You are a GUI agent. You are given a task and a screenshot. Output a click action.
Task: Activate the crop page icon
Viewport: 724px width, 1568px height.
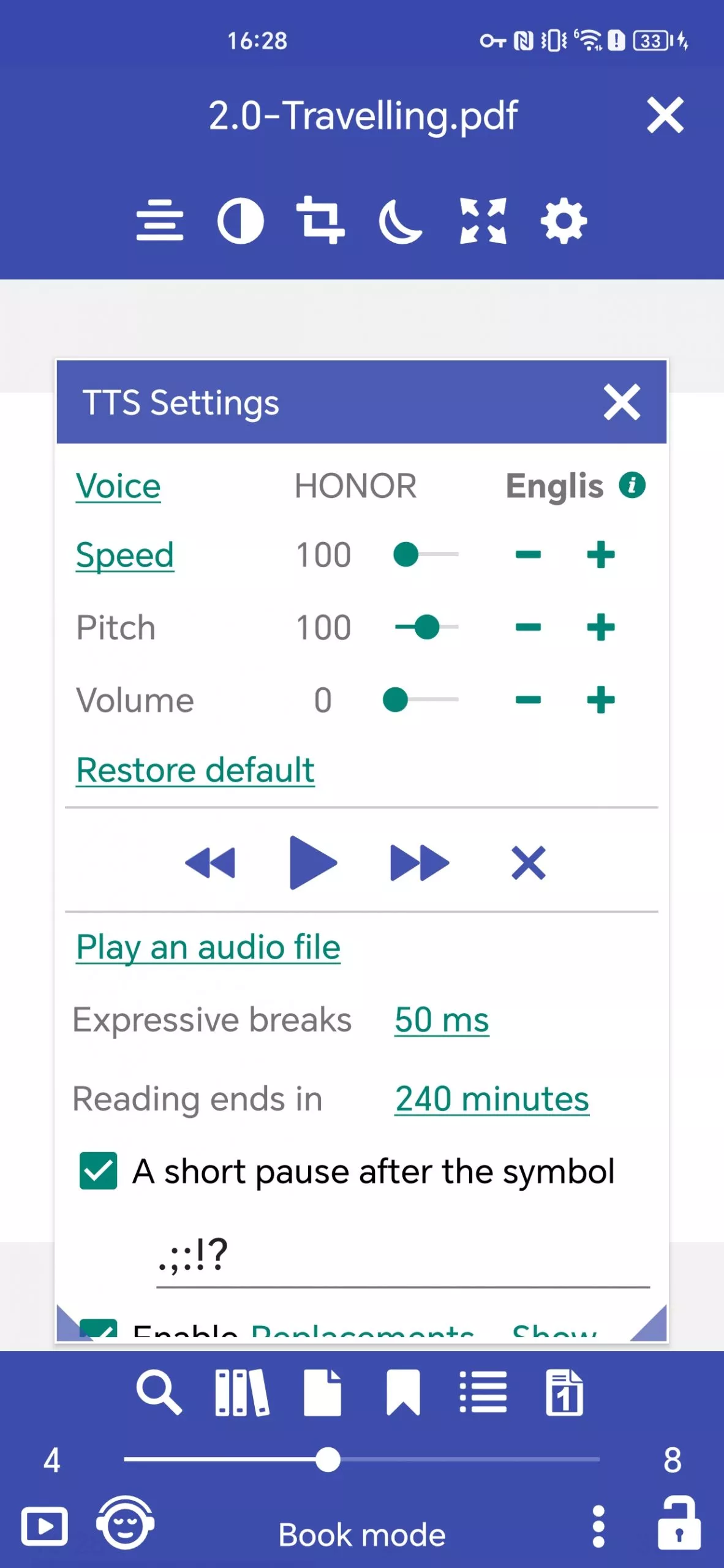point(321,222)
